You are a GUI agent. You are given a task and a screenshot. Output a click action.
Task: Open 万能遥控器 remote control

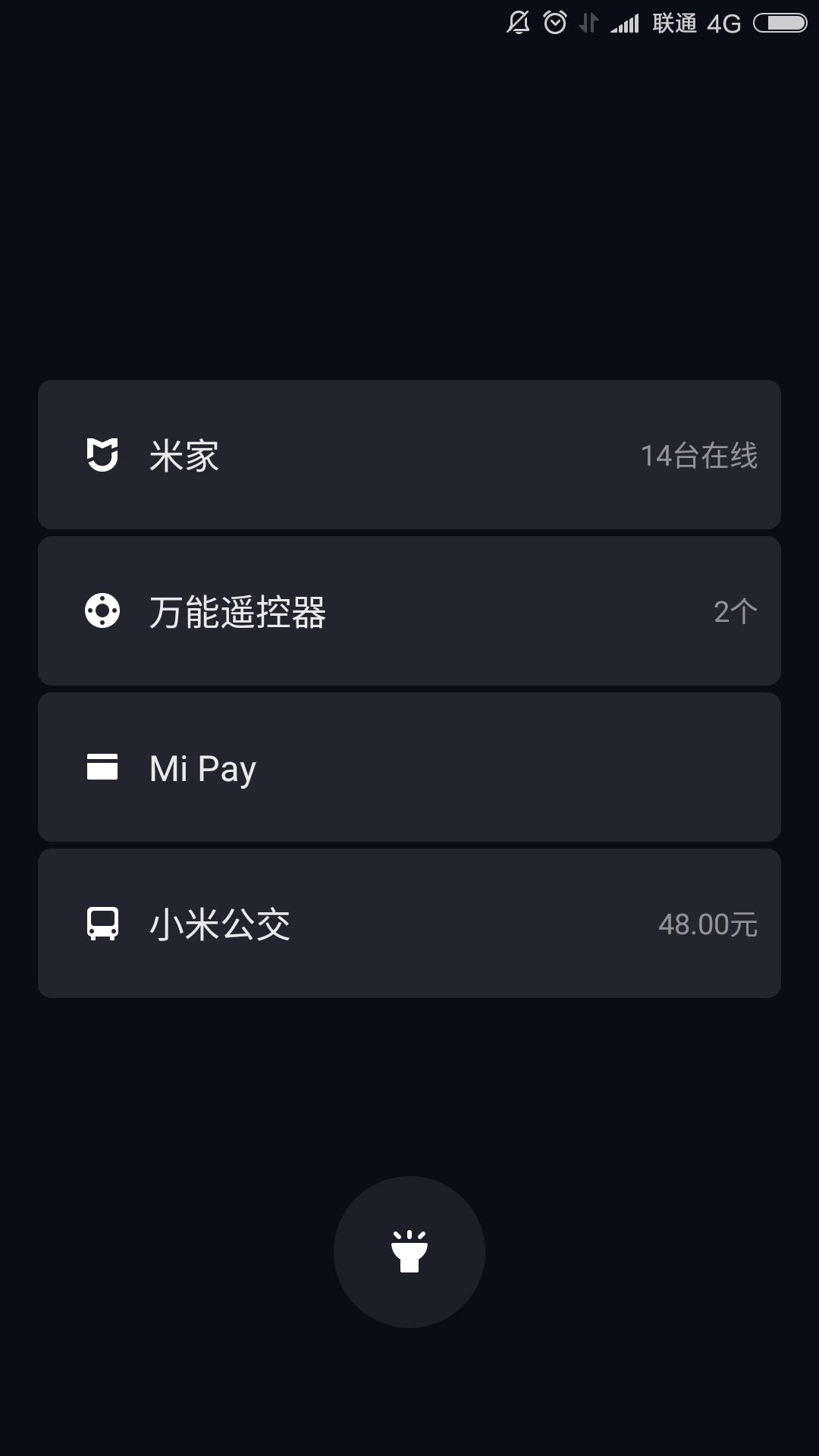[409, 611]
